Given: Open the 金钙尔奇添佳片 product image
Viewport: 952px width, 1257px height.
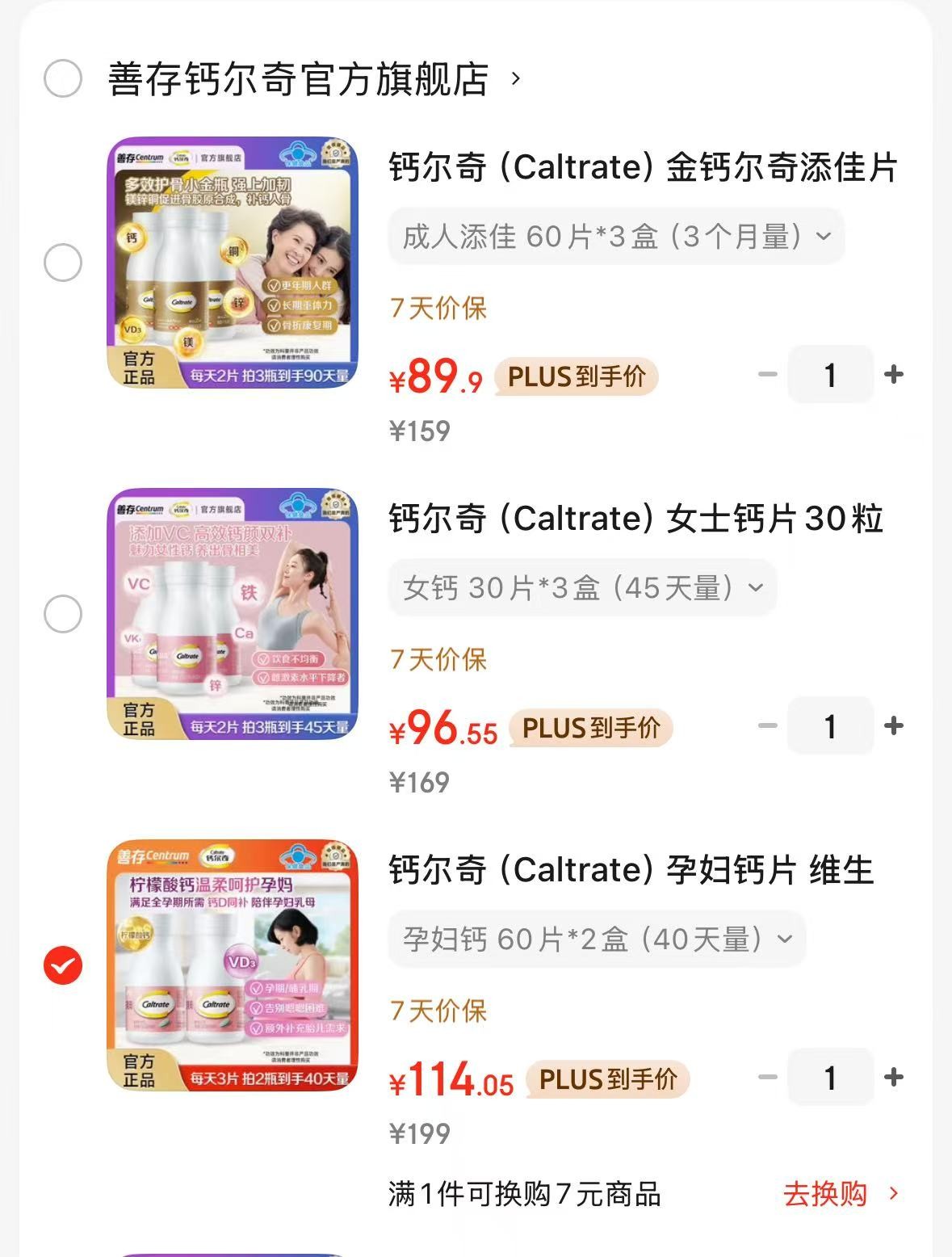Looking at the screenshot, I should [x=233, y=263].
